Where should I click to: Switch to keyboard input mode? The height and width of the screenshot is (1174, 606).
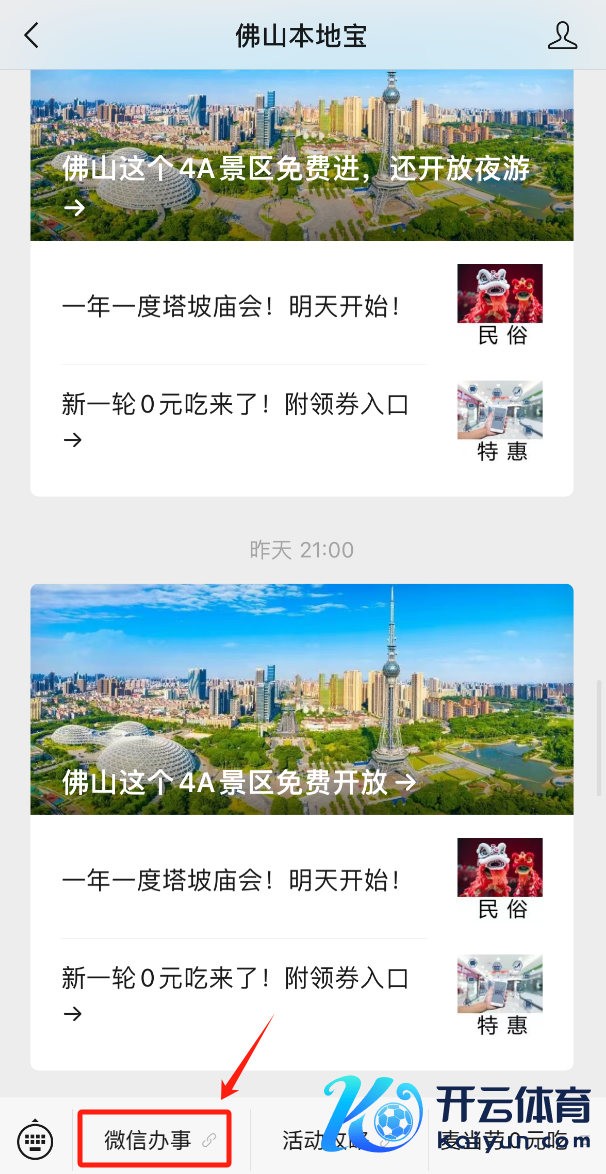pyautogui.click(x=35, y=1139)
